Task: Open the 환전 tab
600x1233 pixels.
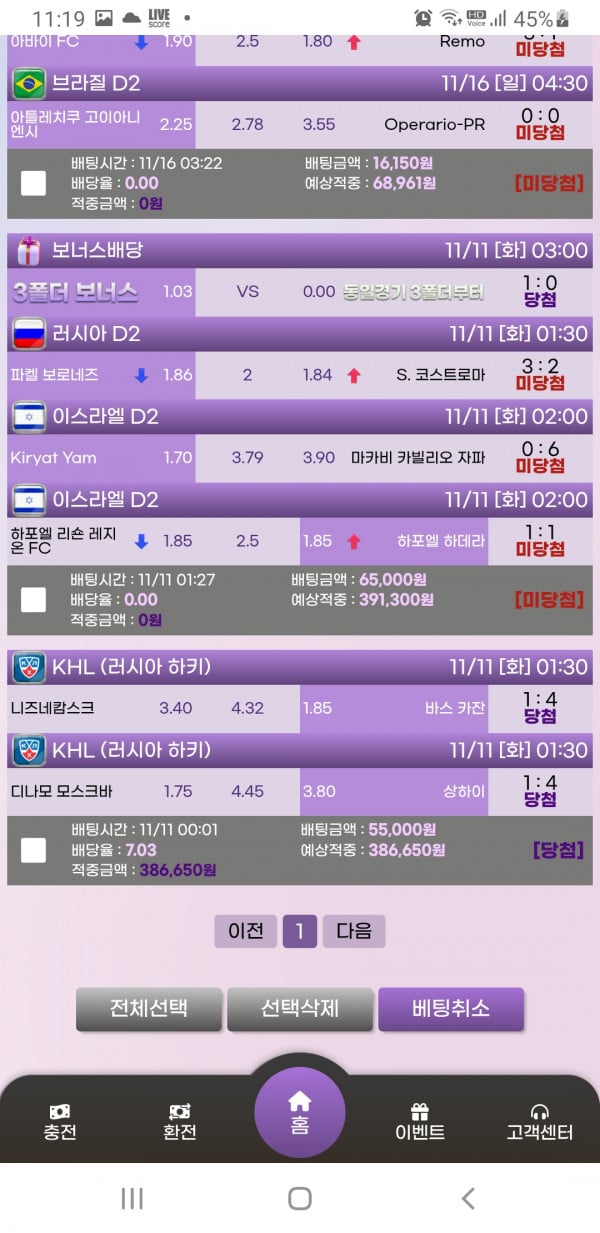Action: tap(180, 1122)
